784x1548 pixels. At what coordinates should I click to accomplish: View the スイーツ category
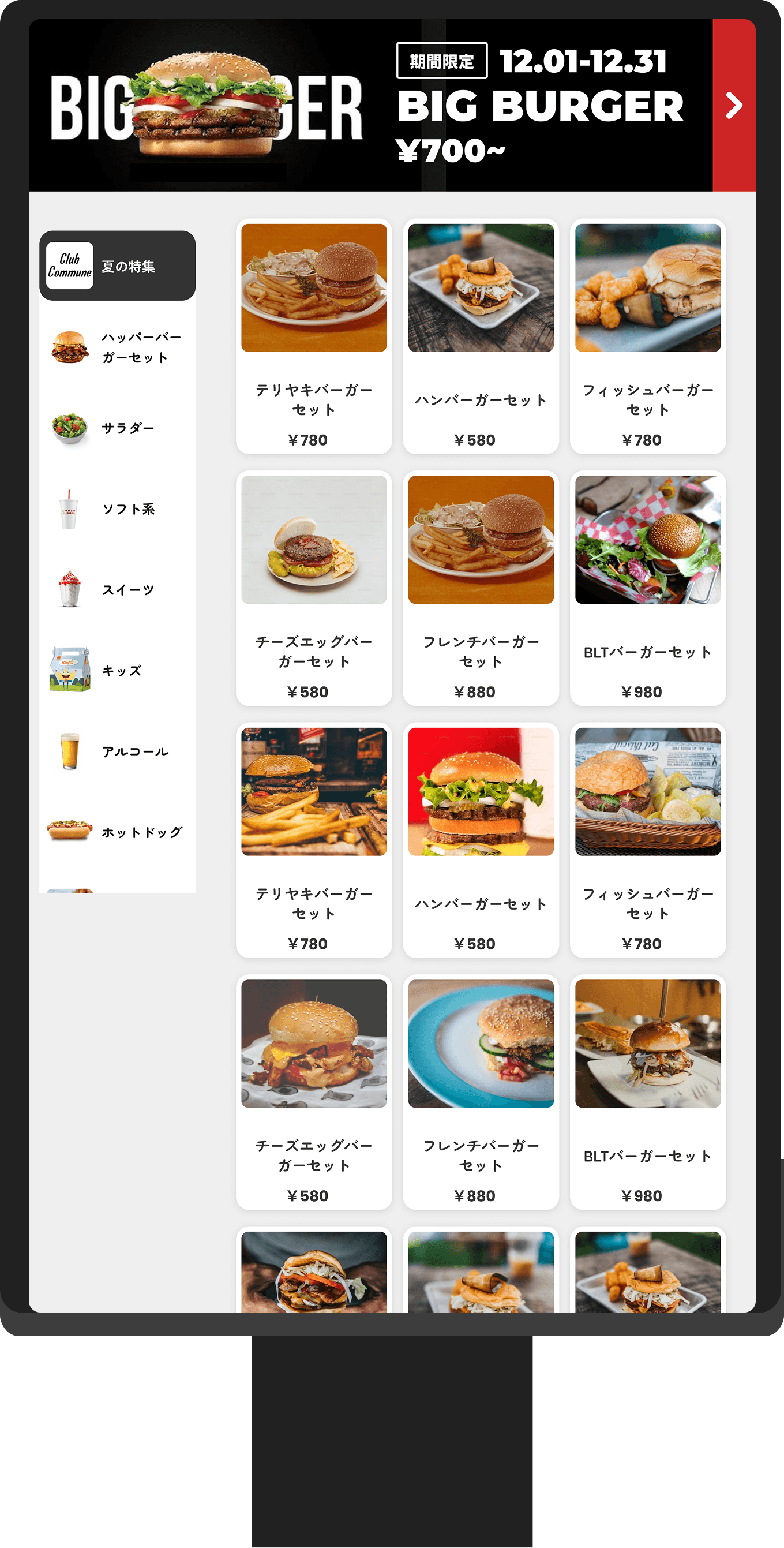tap(117, 590)
